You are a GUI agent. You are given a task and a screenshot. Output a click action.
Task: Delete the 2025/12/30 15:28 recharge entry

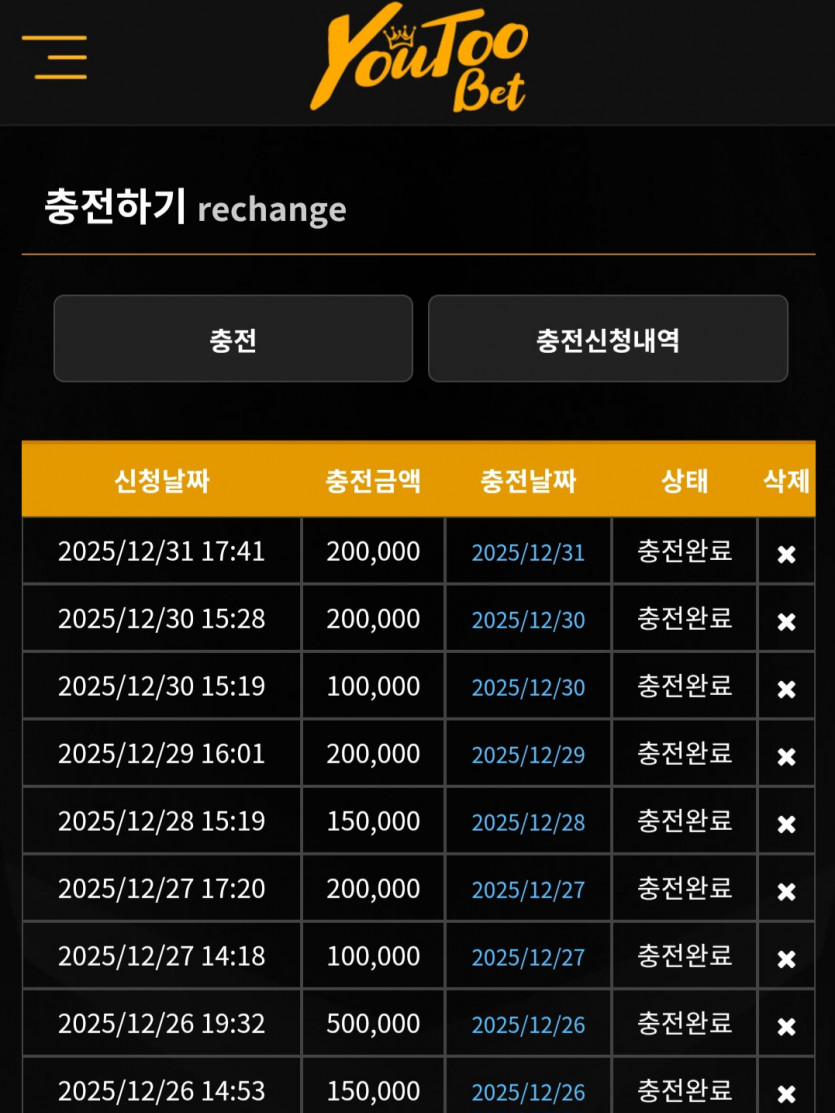point(786,622)
